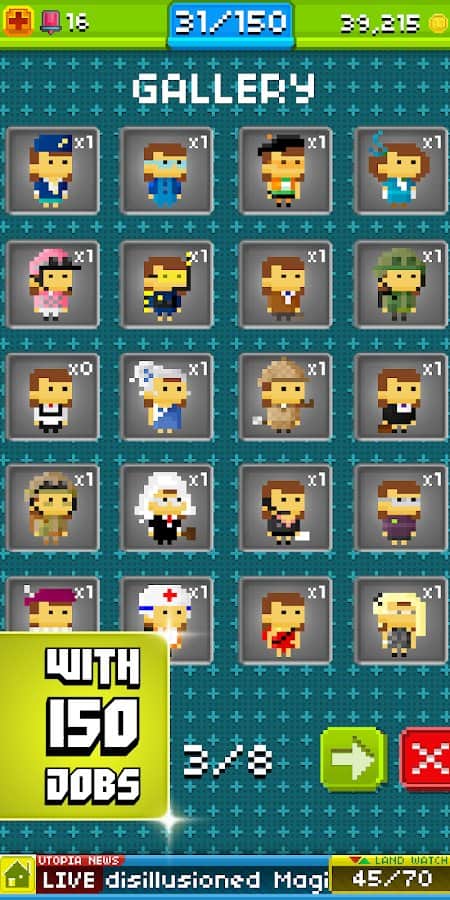
Task: Select the soldier with the green helmet
Action: click(x=400, y=284)
